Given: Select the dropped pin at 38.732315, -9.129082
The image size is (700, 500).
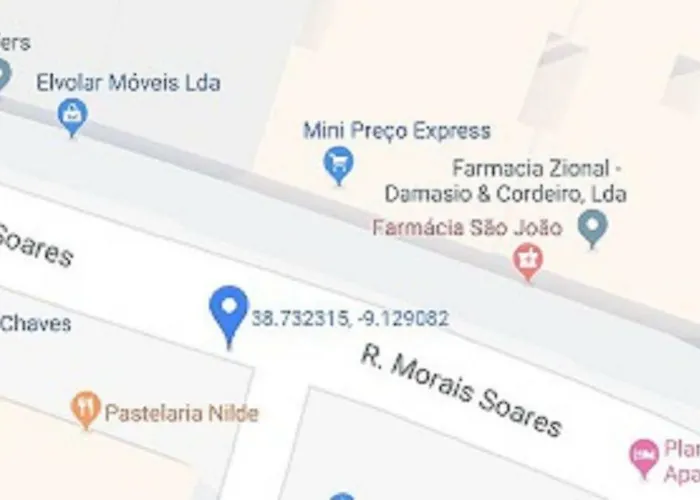Looking at the screenshot, I should (229, 313).
